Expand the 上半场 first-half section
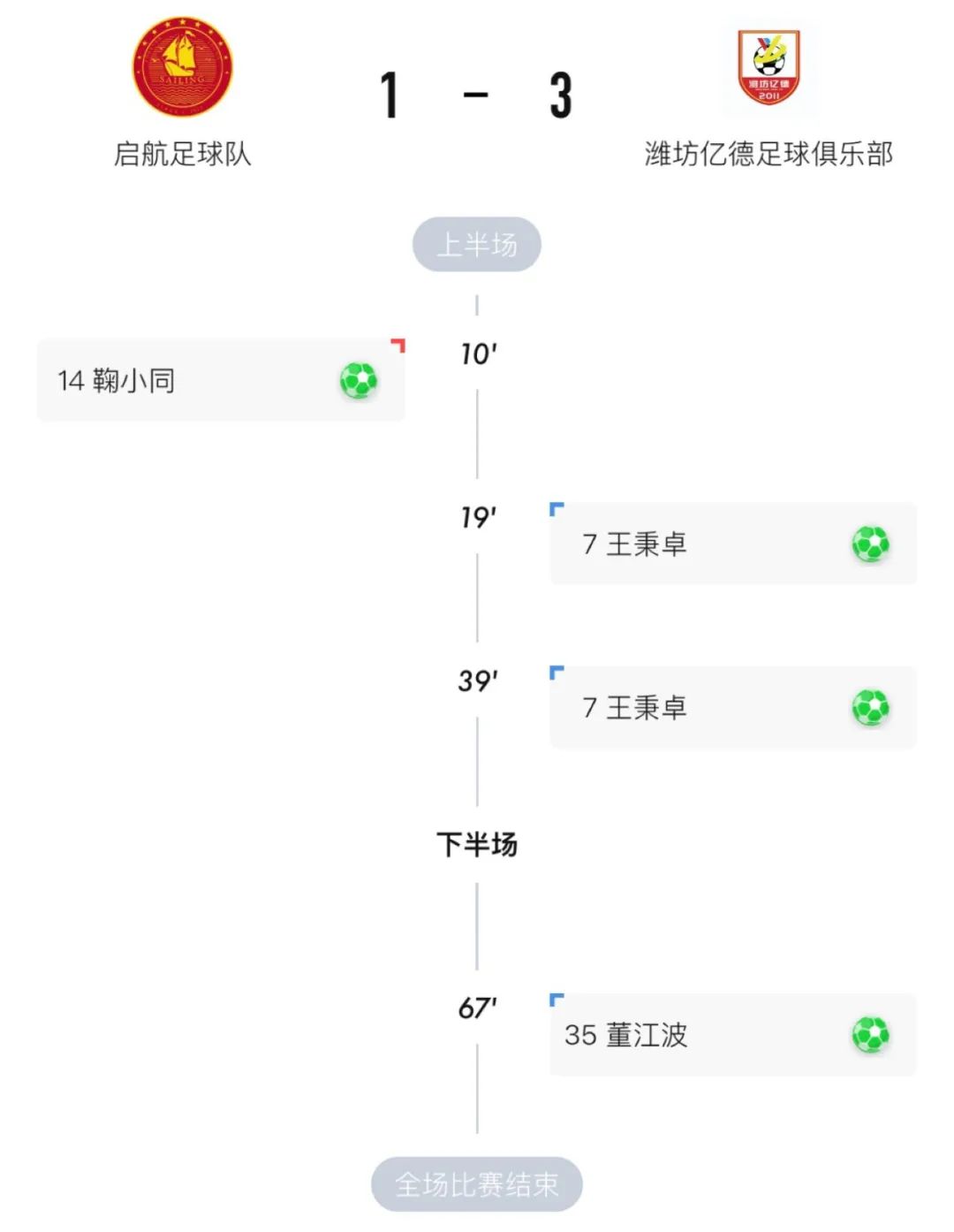Image resolution: width=954 pixels, height=1232 pixels. point(477,244)
